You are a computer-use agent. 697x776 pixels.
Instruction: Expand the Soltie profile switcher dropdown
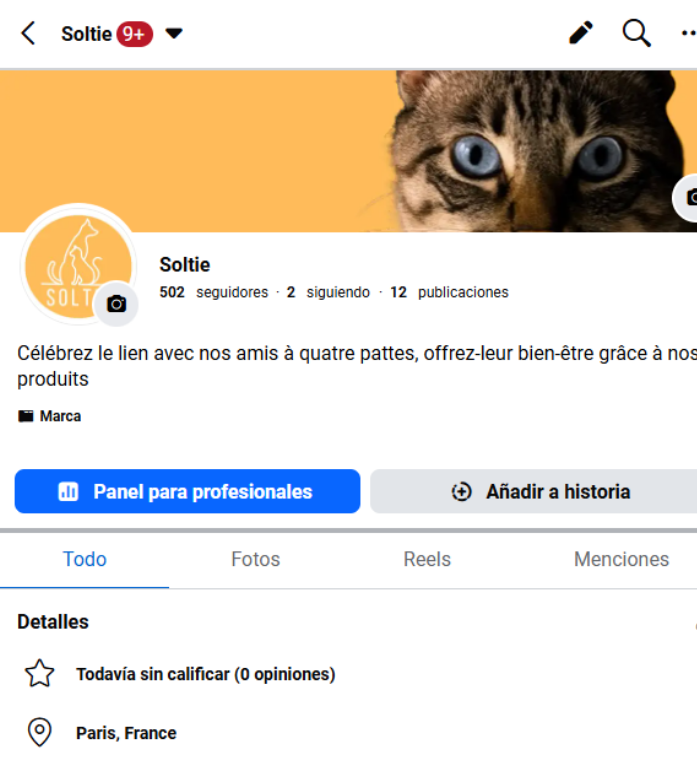point(174,33)
